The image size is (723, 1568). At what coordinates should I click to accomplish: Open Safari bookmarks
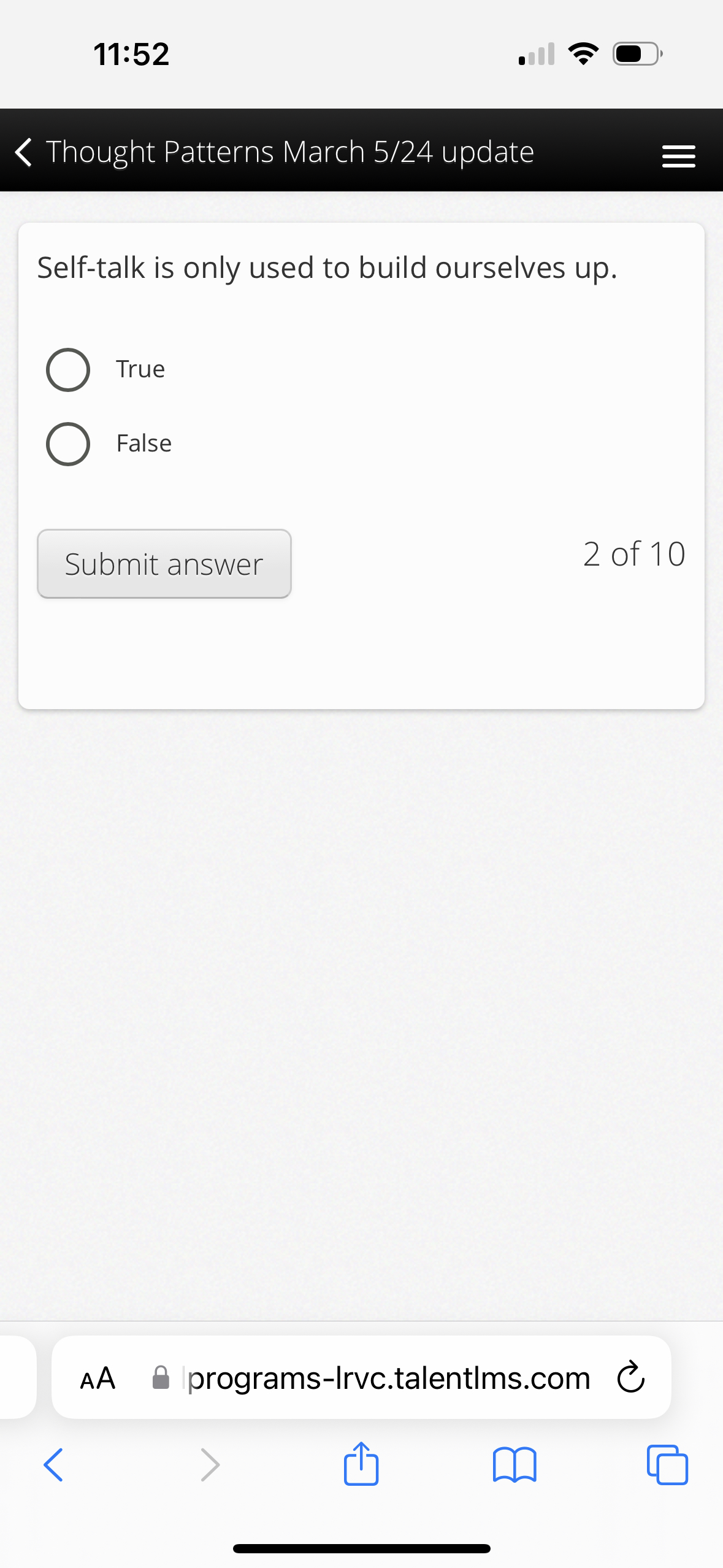515,1465
